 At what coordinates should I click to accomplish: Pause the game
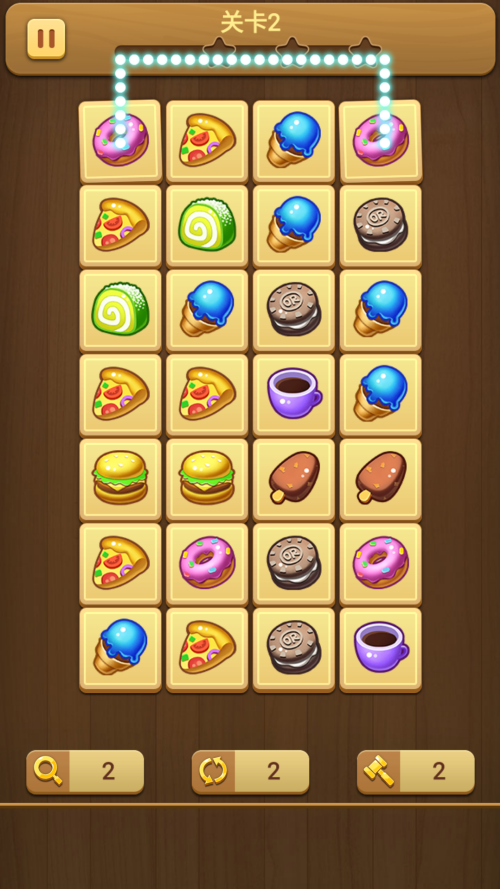click(x=46, y=39)
